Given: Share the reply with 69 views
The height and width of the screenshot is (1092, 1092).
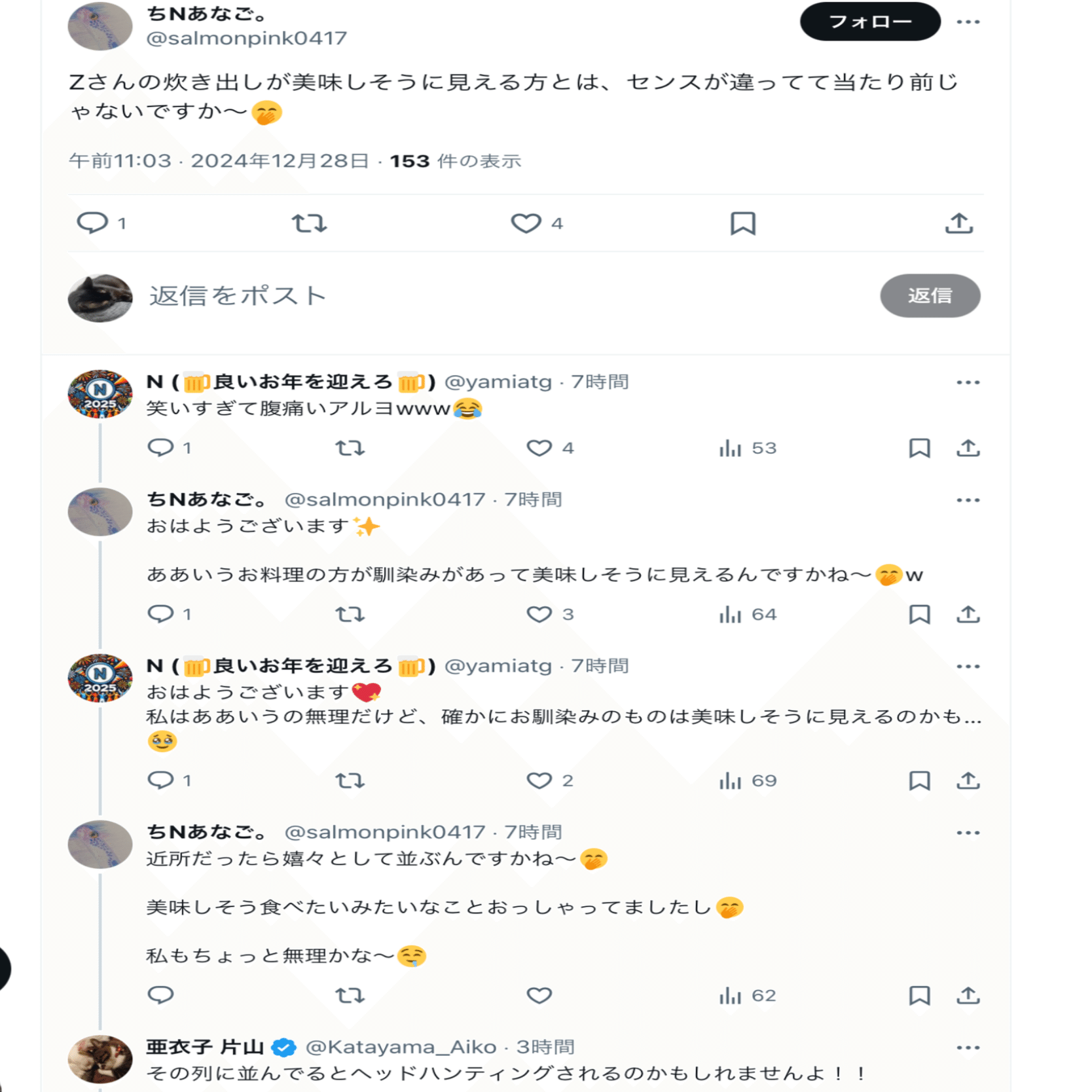Looking at the screenshot, I should tap(968, 780).
